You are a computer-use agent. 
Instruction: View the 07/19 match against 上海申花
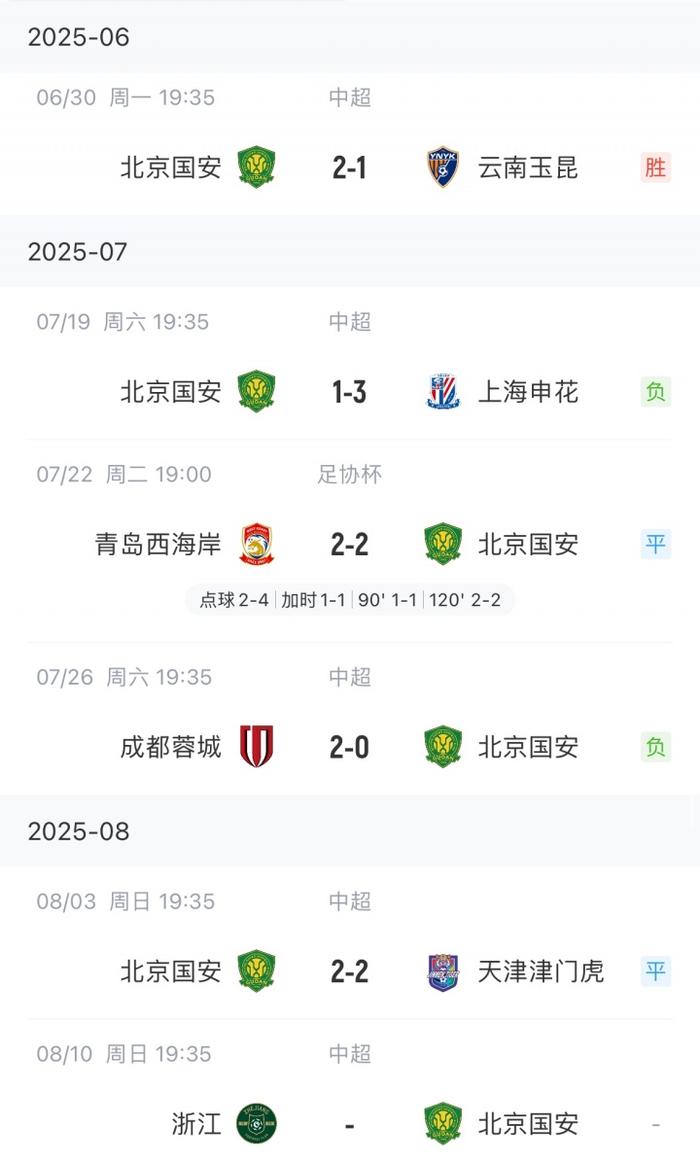coord(349,392)
